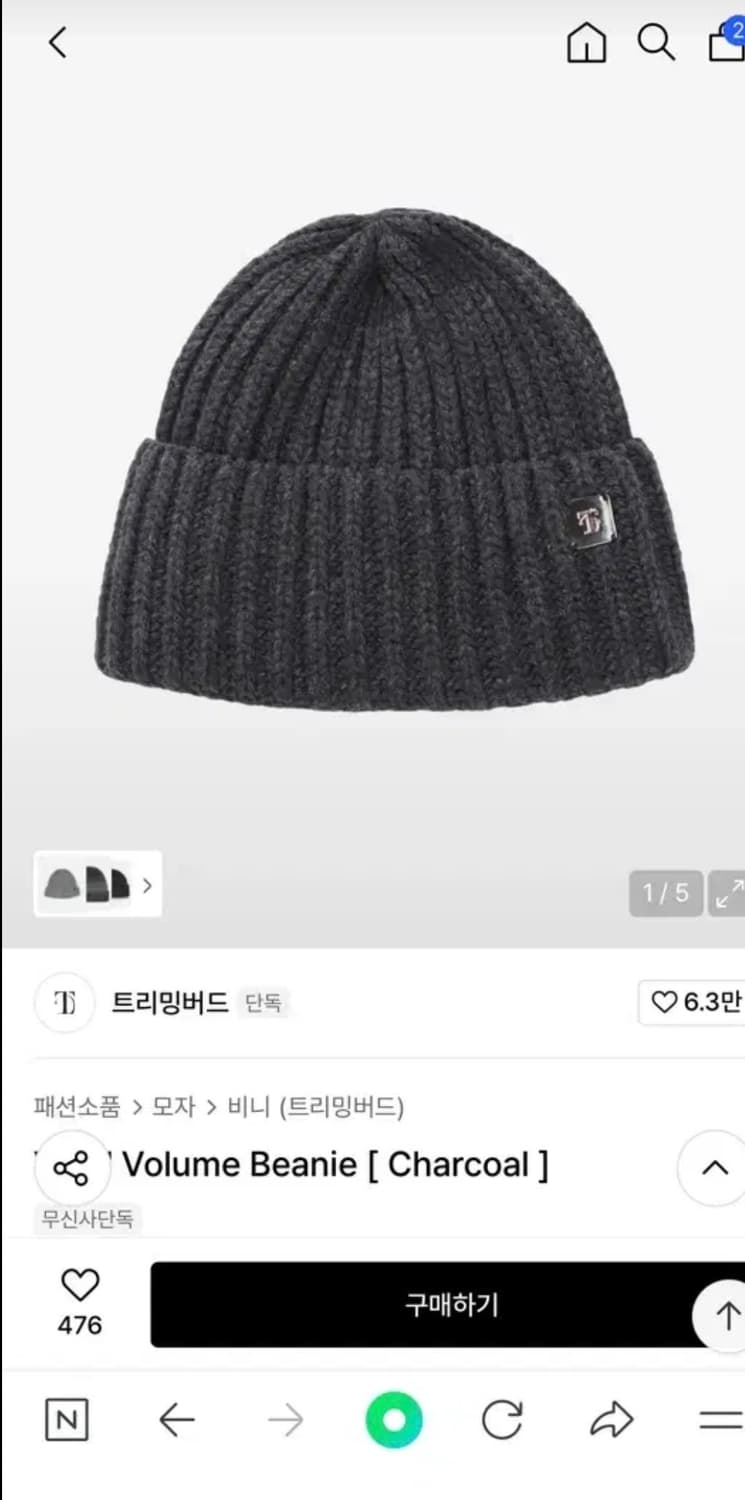Open the search icon at top
Screen dimensions: 745x1500
coord(656,43)
